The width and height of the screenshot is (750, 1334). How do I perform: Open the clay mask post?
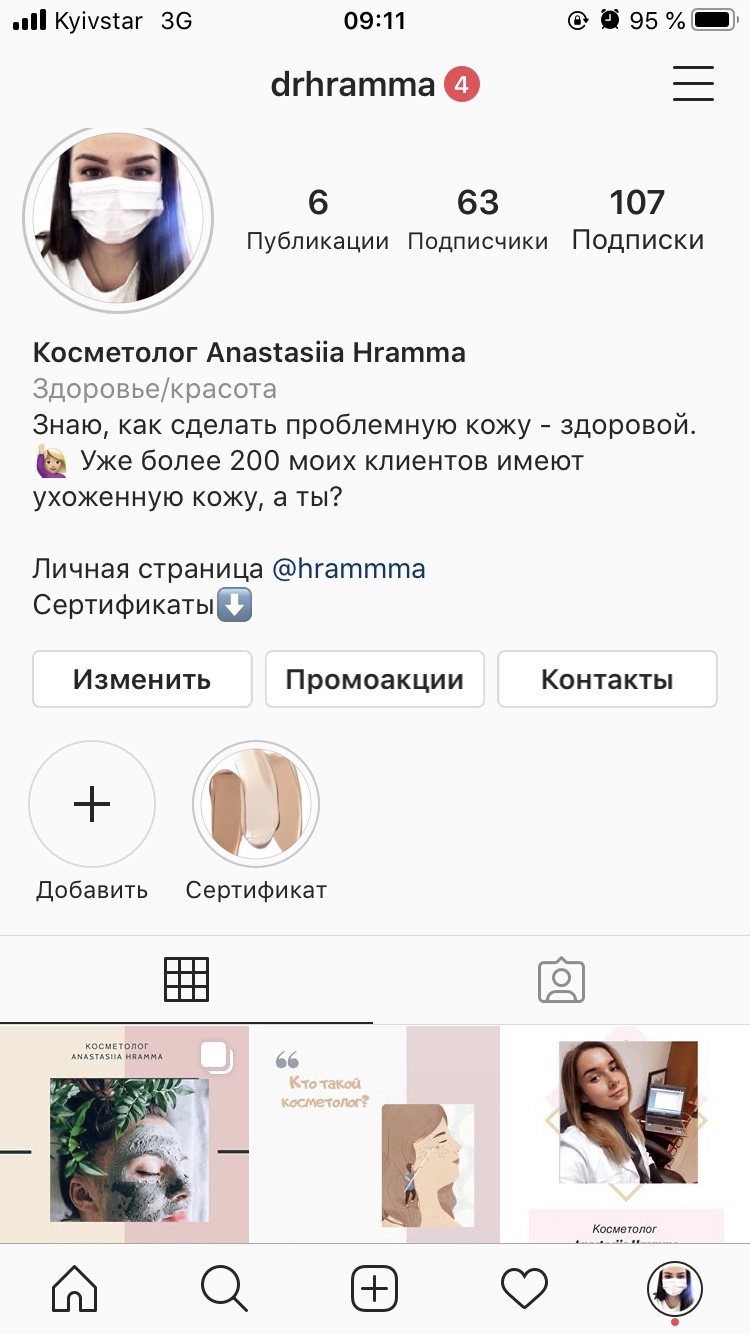[124, 1134]
